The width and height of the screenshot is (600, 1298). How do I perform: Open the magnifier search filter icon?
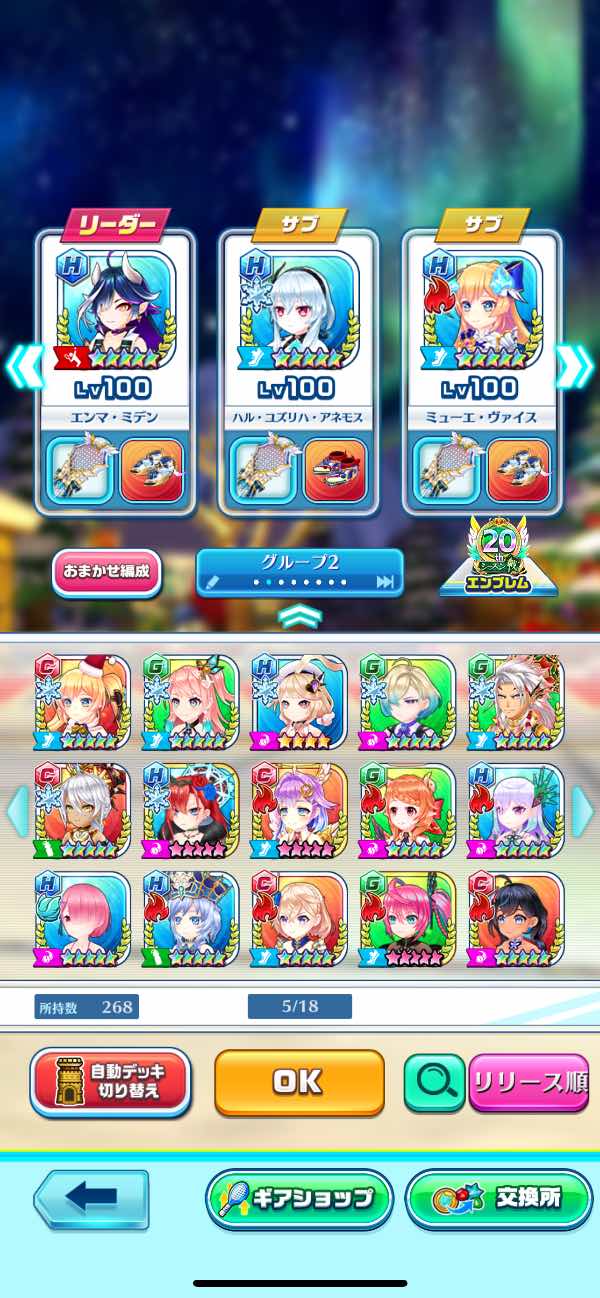pos(434,1083)
